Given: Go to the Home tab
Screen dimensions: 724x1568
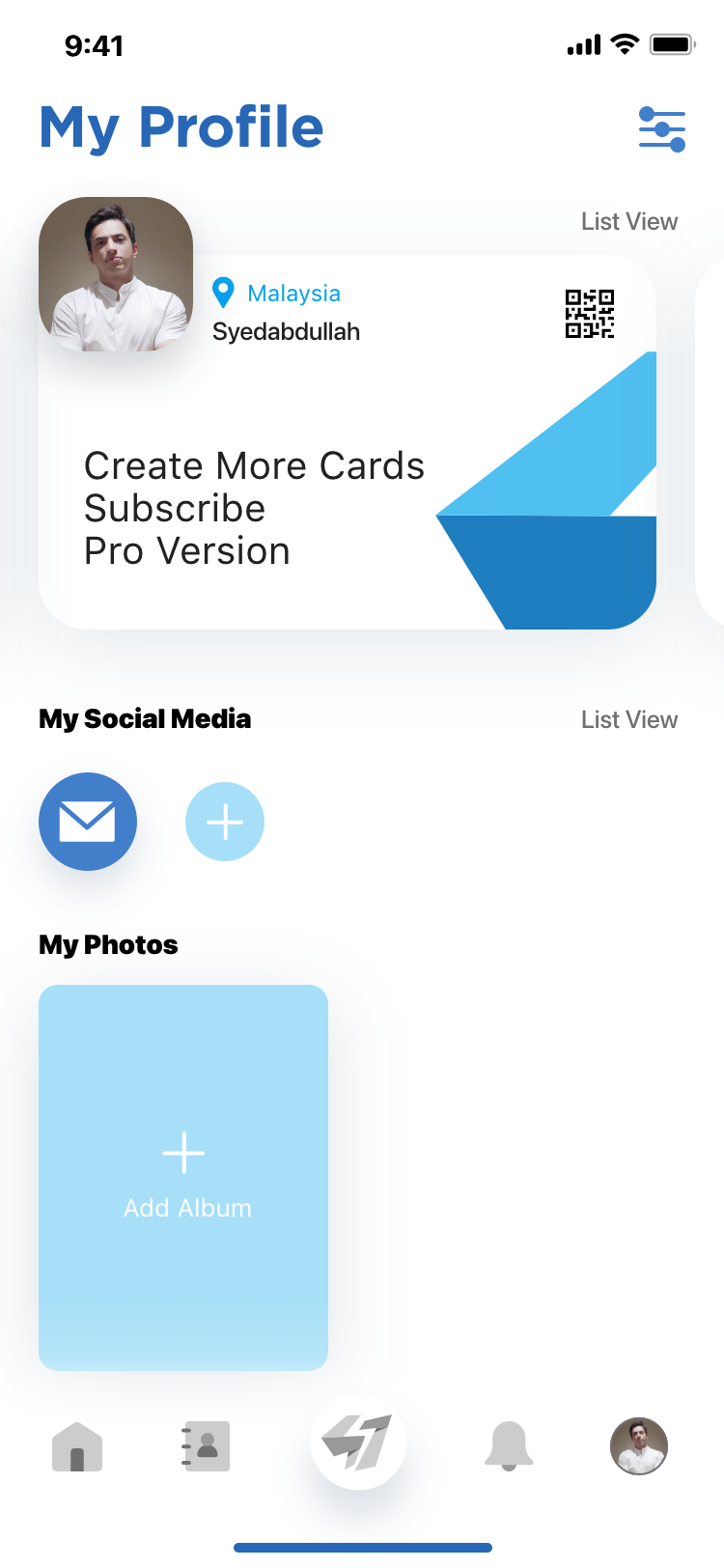Looking at the screenshot, I should click(77, 1446).
